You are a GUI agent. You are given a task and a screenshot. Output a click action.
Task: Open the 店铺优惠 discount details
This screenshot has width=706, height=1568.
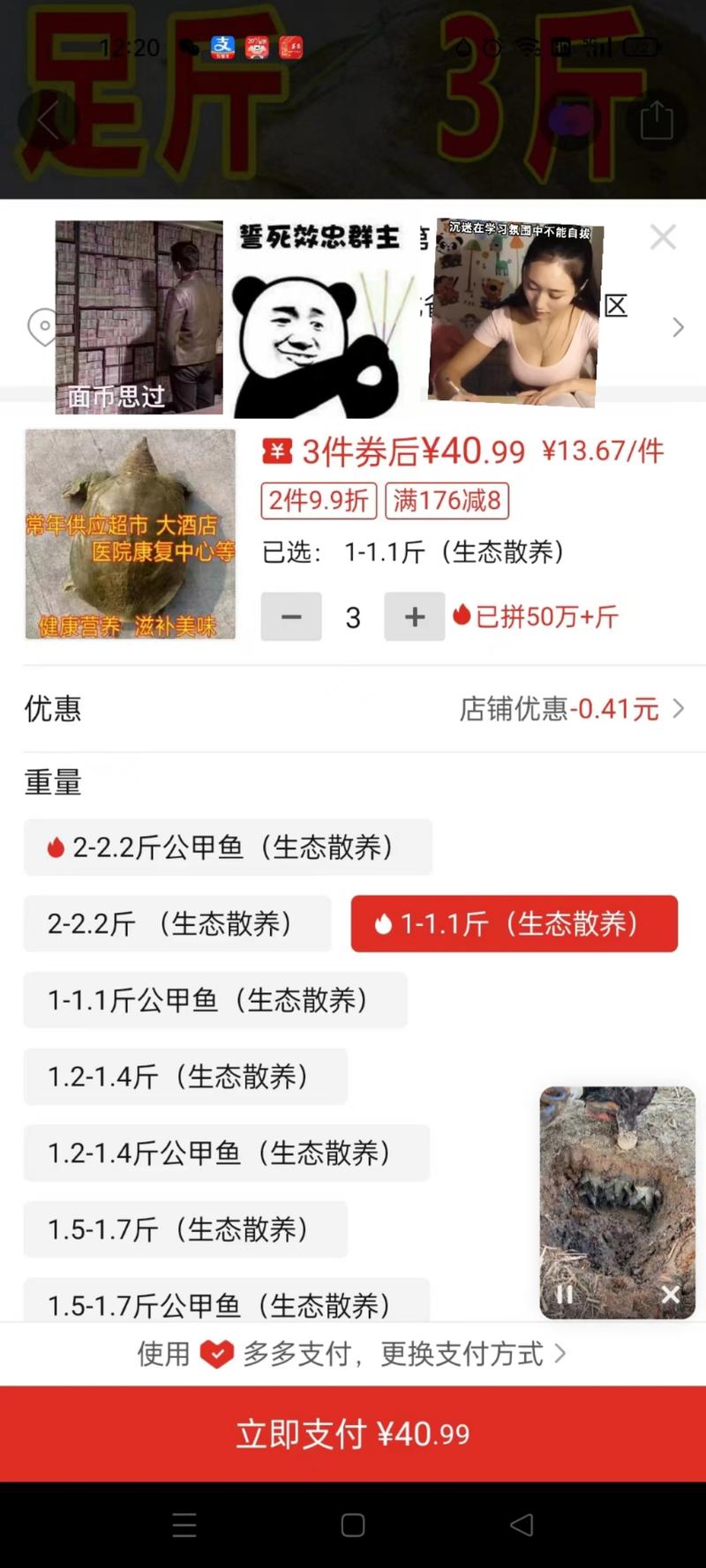tap(571, 708)
